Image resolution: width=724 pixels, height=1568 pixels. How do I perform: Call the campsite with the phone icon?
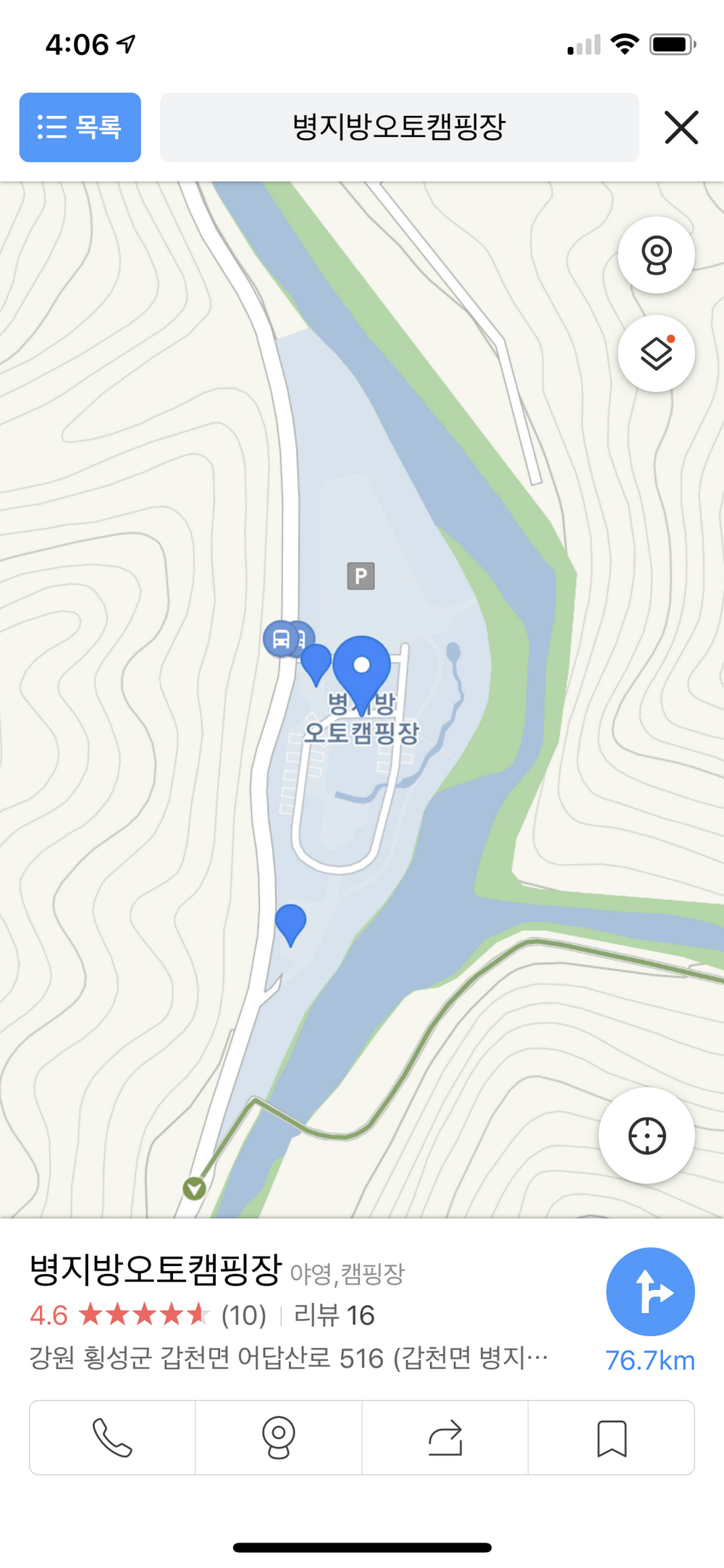(112, 1438)
